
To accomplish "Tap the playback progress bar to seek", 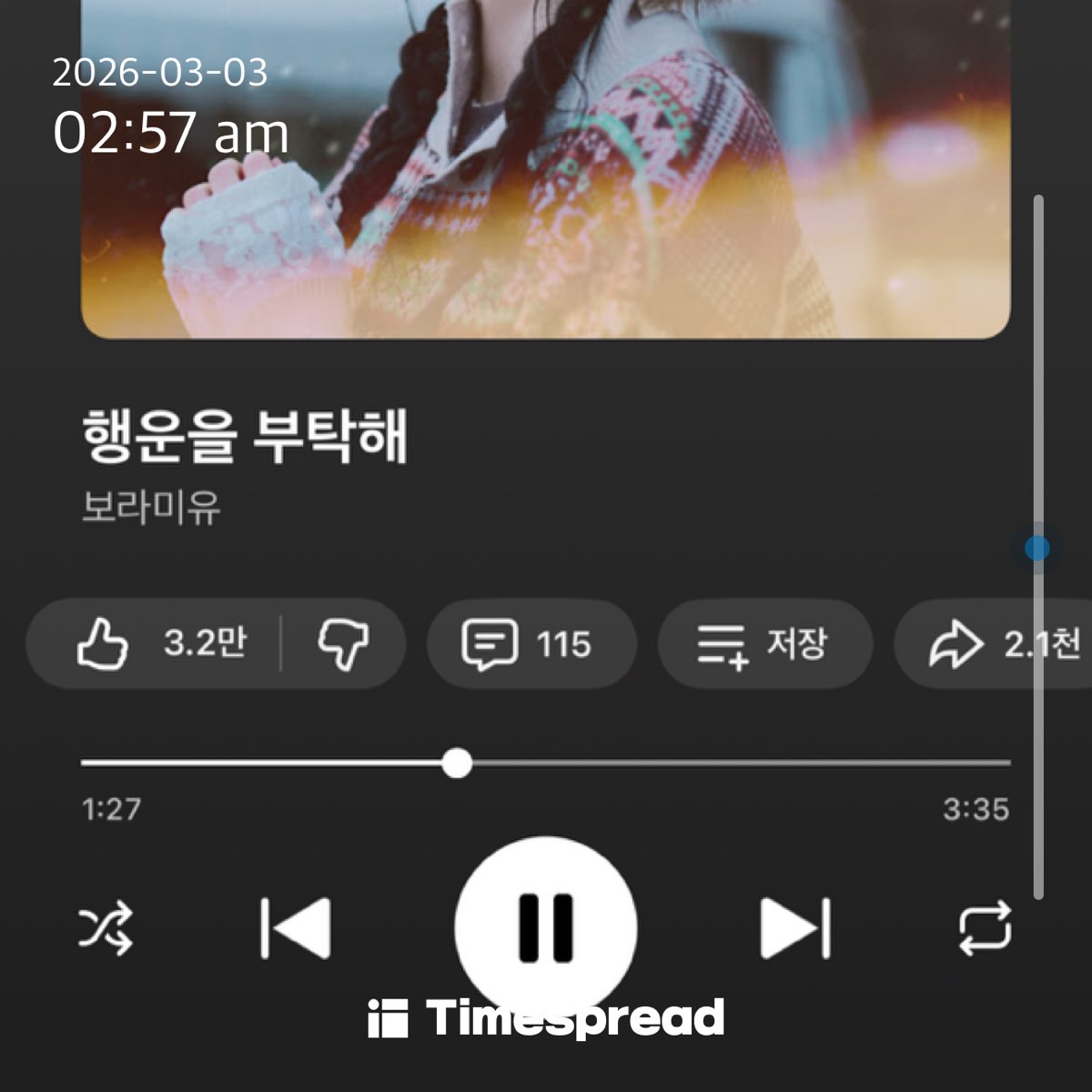I will coord(637,763).
